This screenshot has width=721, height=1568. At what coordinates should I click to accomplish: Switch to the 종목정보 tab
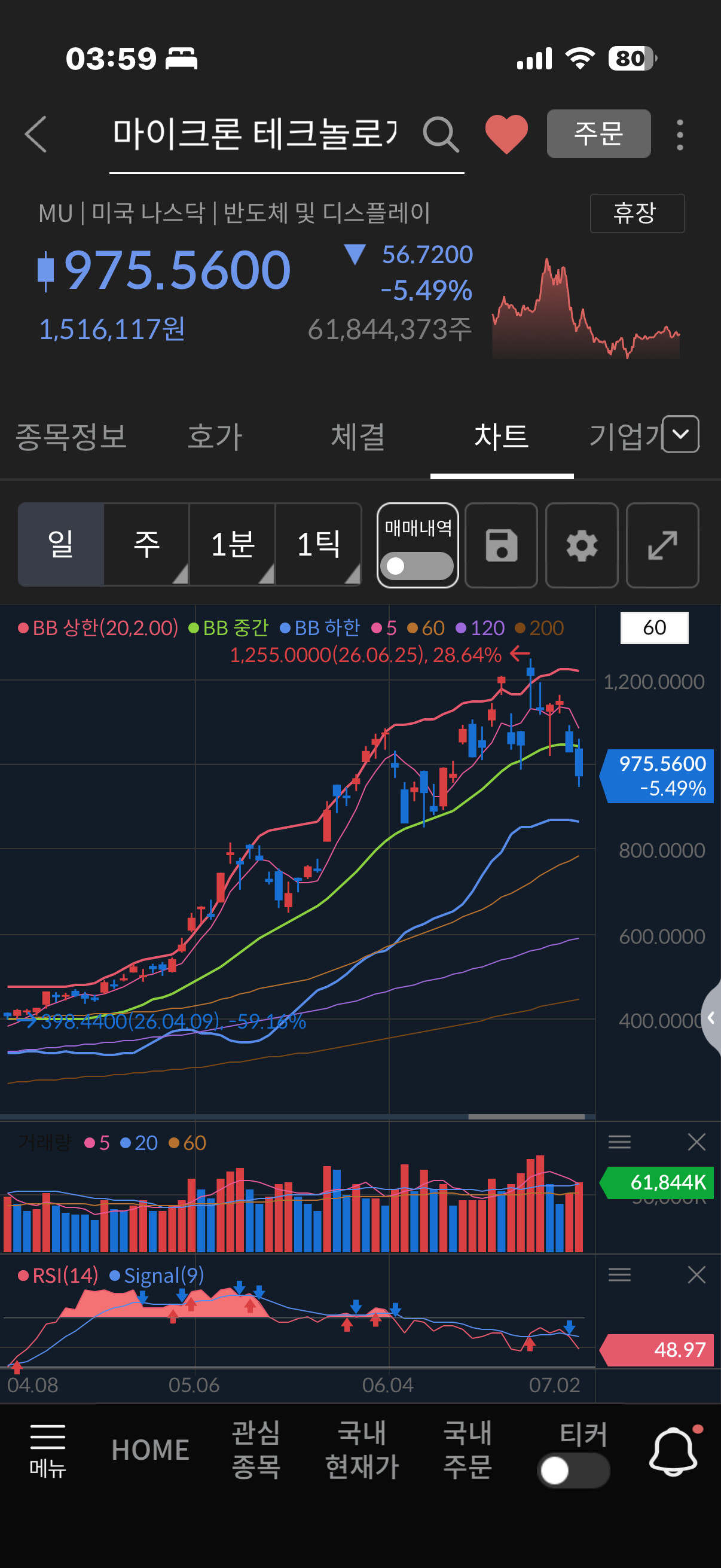click(71, 437)
